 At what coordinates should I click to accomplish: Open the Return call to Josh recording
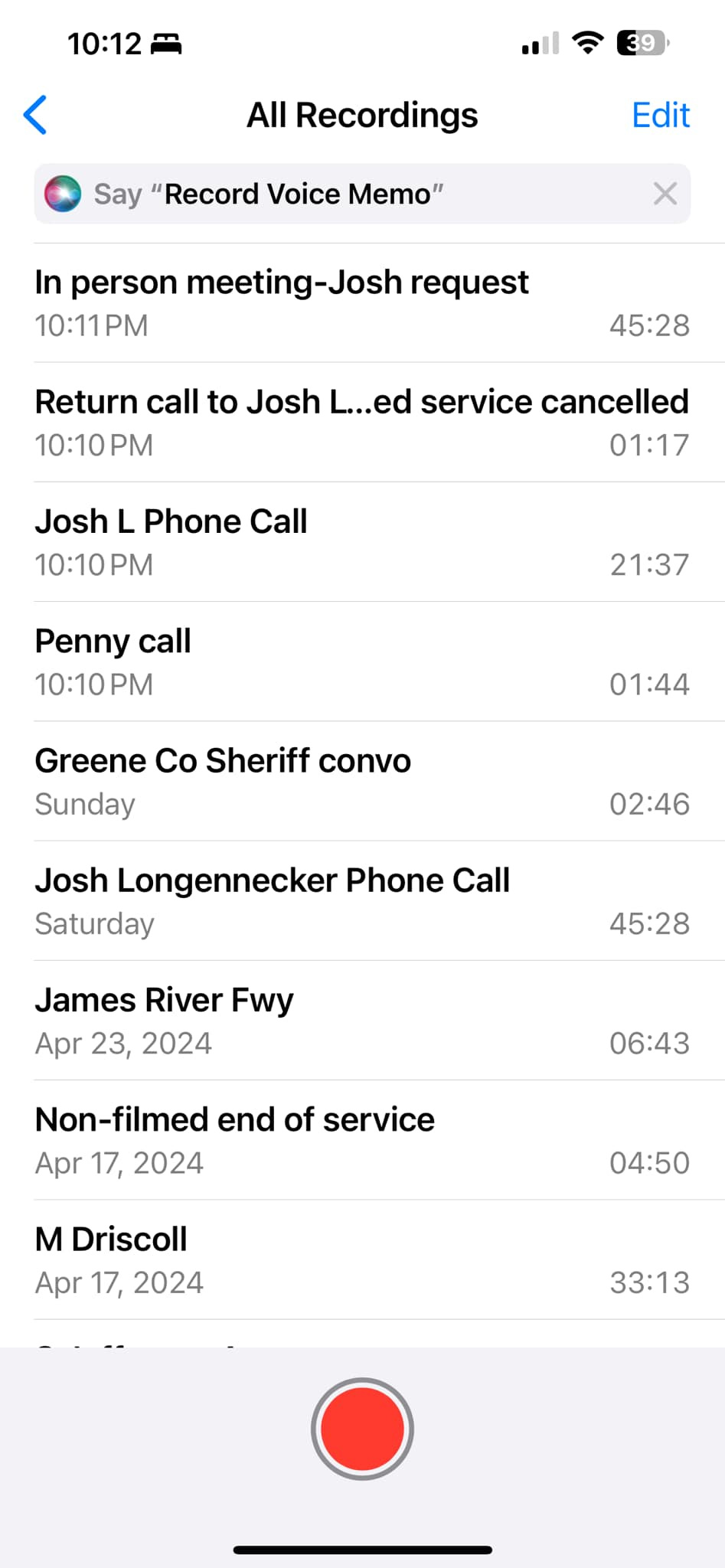click(362, 423)
